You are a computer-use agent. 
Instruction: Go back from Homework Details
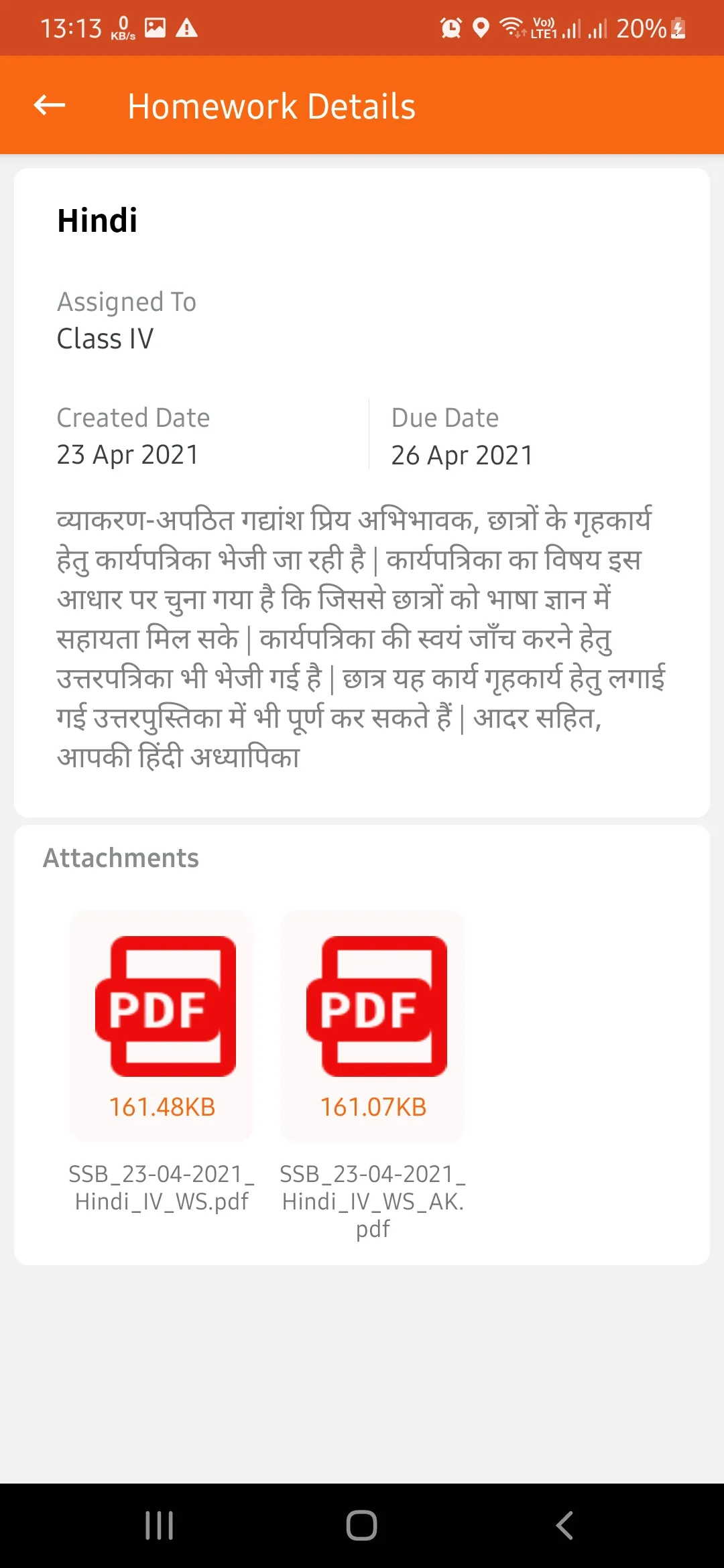(x=50, y=105)
